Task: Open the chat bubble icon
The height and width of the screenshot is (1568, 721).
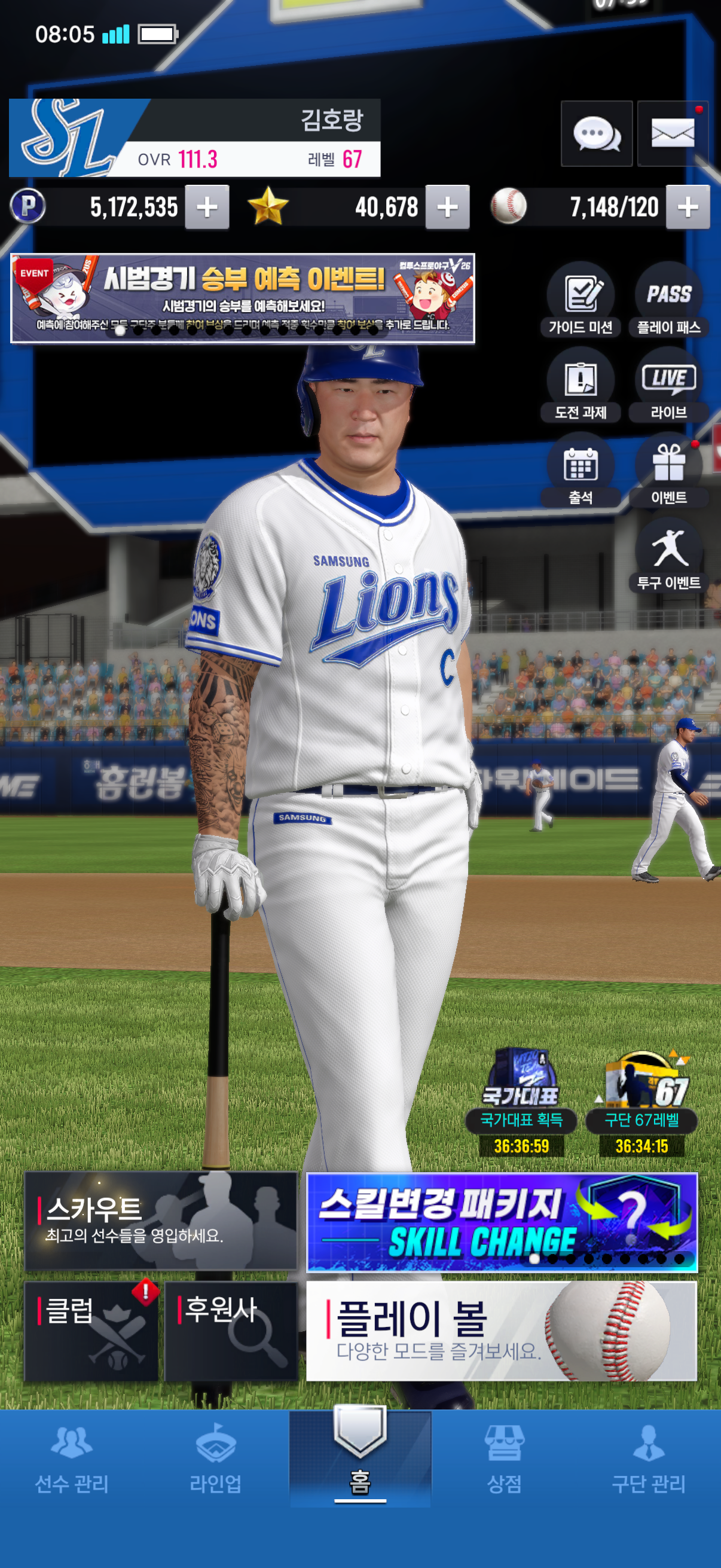Action: (596, 133)
